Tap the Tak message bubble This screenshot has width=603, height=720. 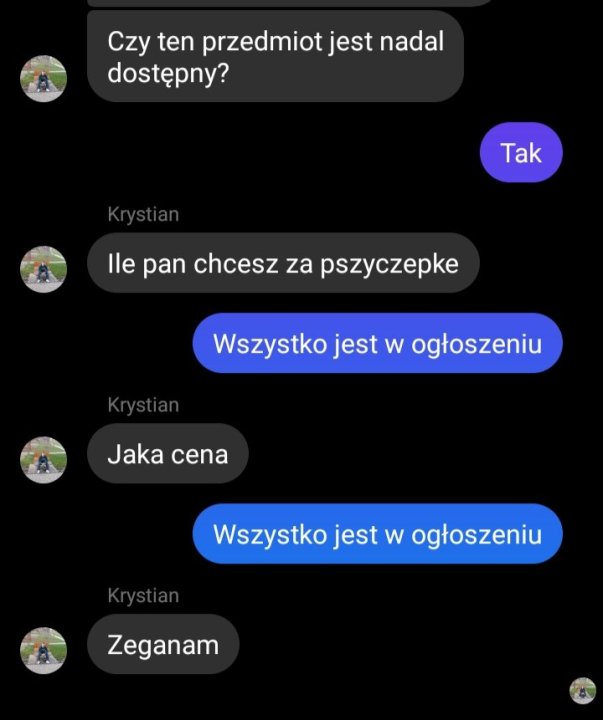click(521, 153)
